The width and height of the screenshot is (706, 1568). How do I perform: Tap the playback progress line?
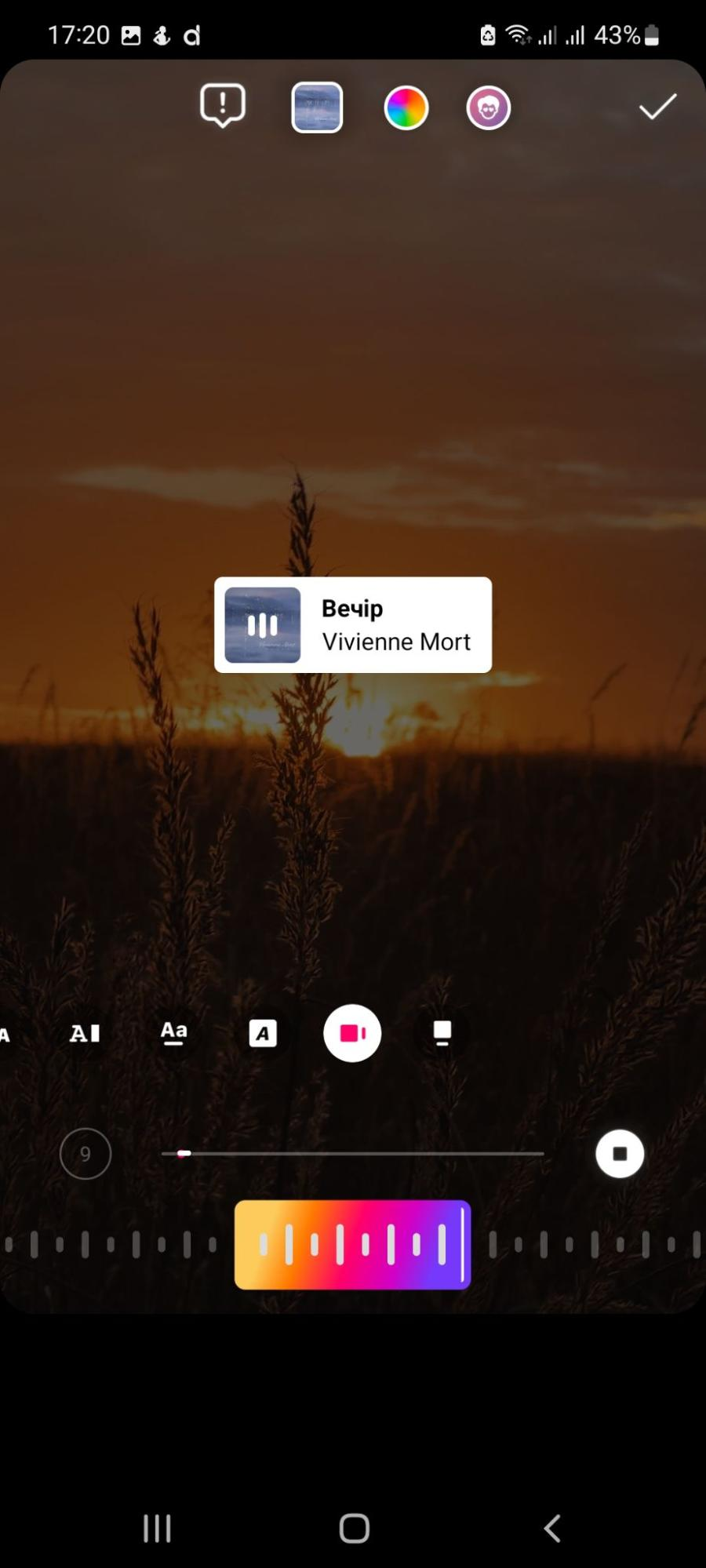(x=353, y=1154)
